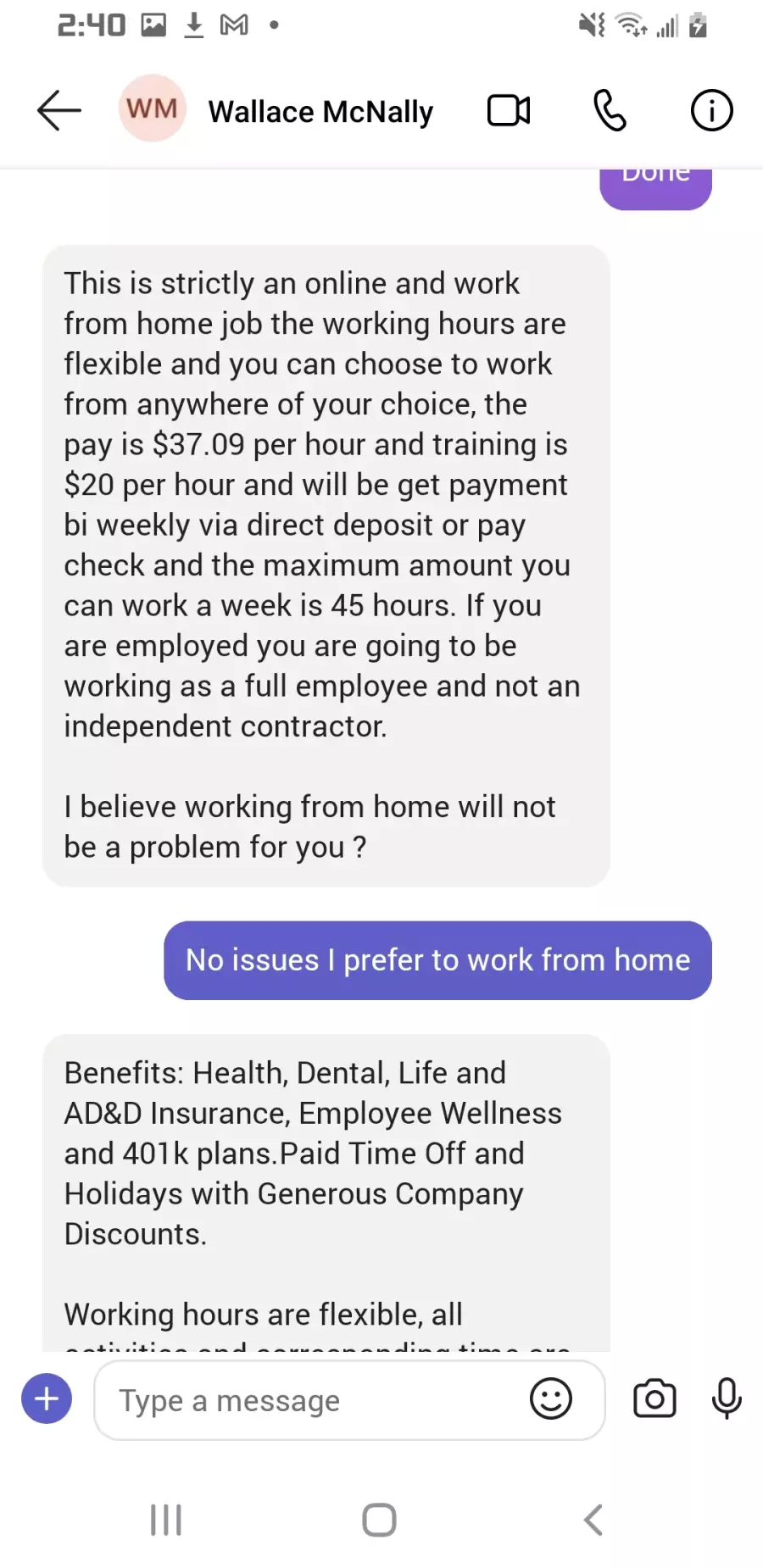The width and height of the screenshot is (763, 1568).
Task: Tap the system home button
Action: pyautogui.click(x=379, y=1520)
